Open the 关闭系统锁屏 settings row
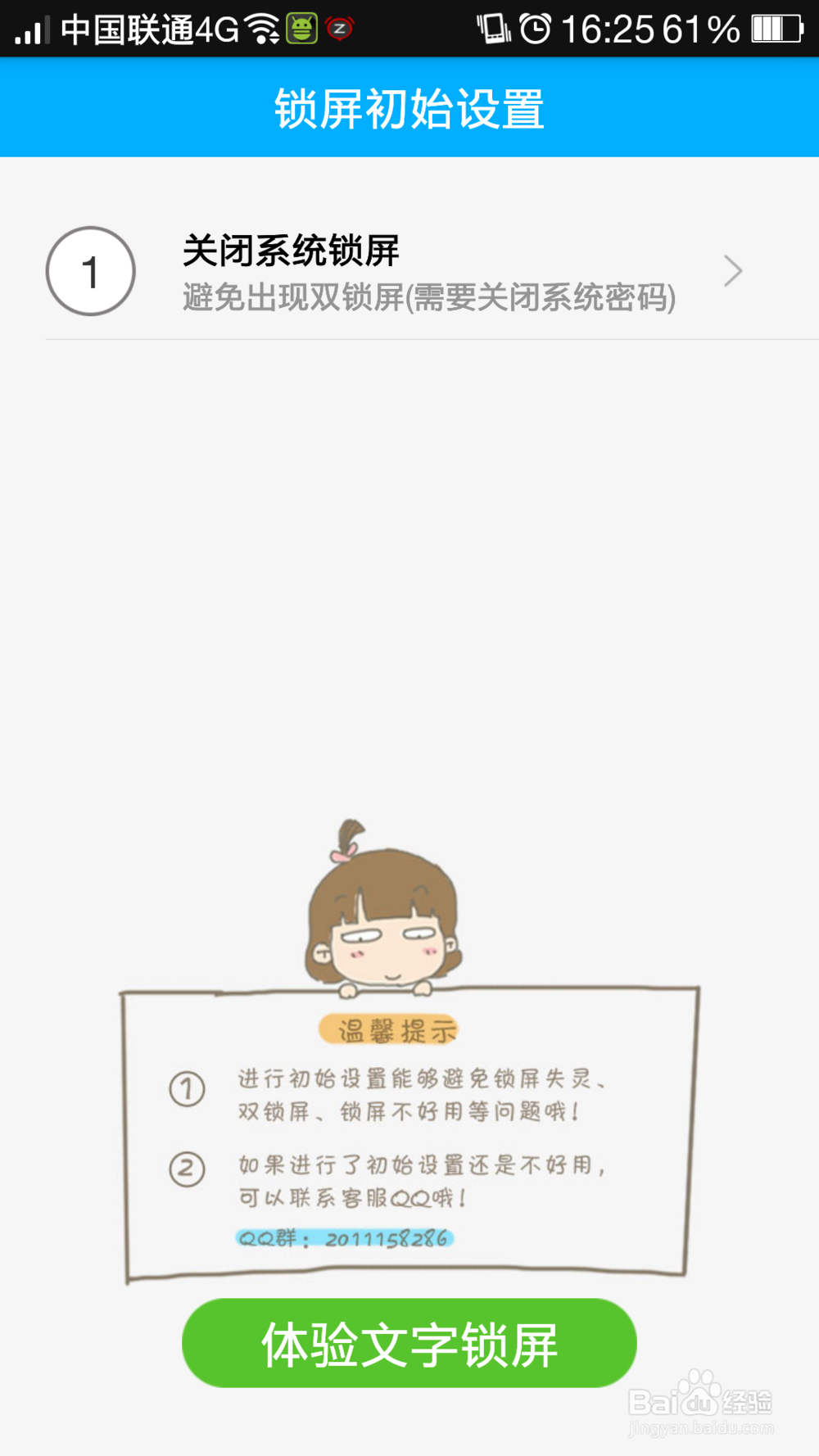 (409, 270)
